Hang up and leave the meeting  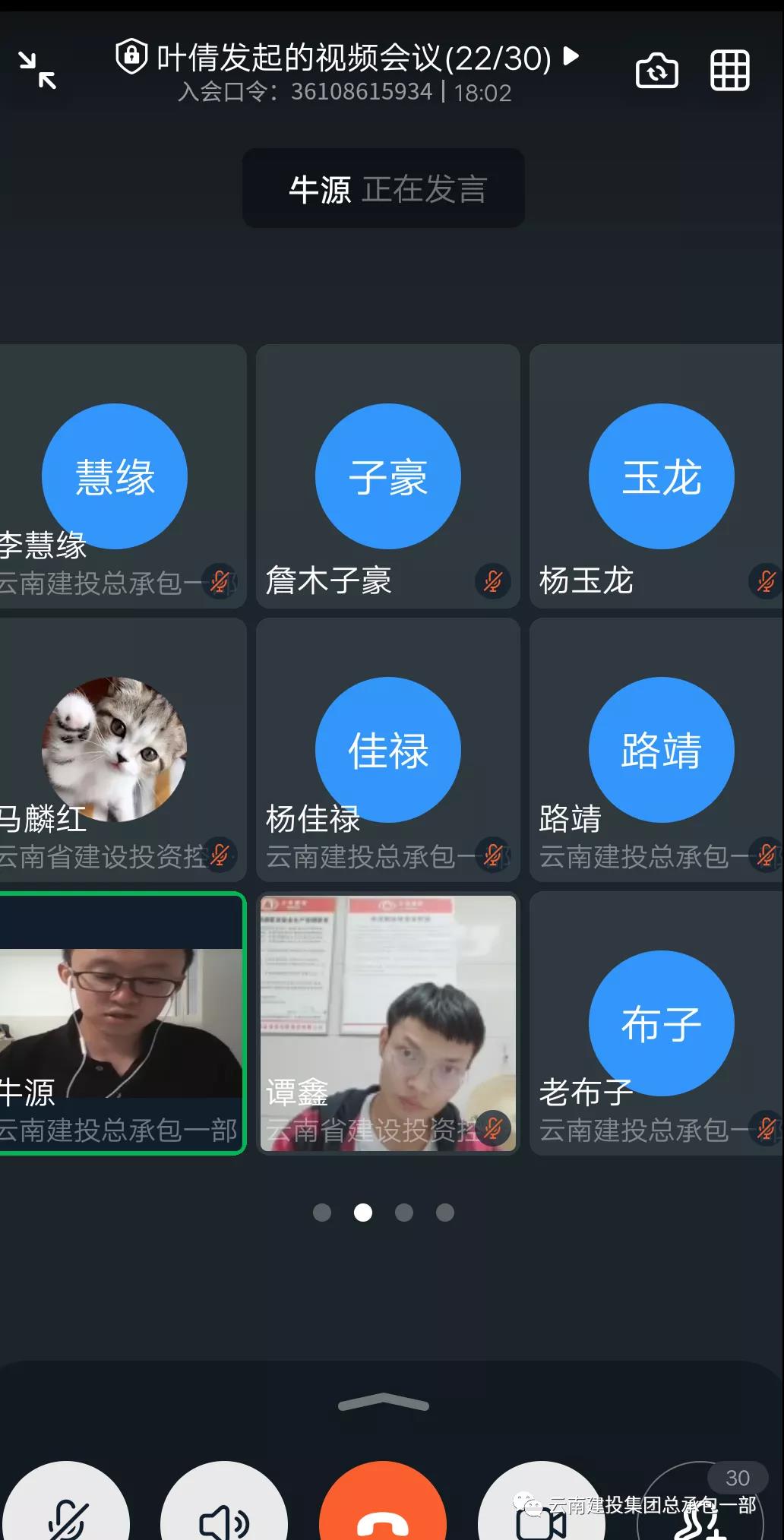click(x=383, y=1512)
